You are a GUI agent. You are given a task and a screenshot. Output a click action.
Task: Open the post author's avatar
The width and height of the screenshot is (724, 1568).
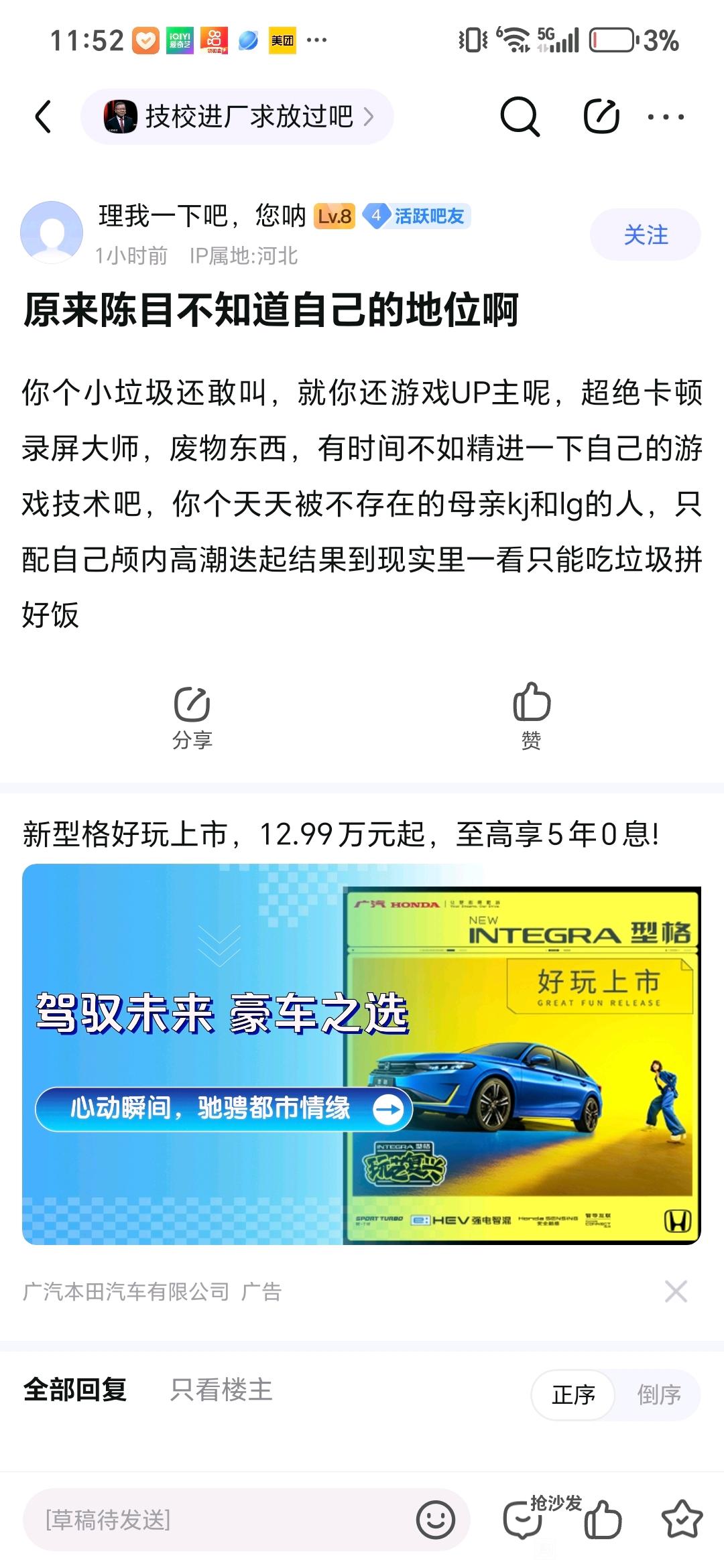52,233
